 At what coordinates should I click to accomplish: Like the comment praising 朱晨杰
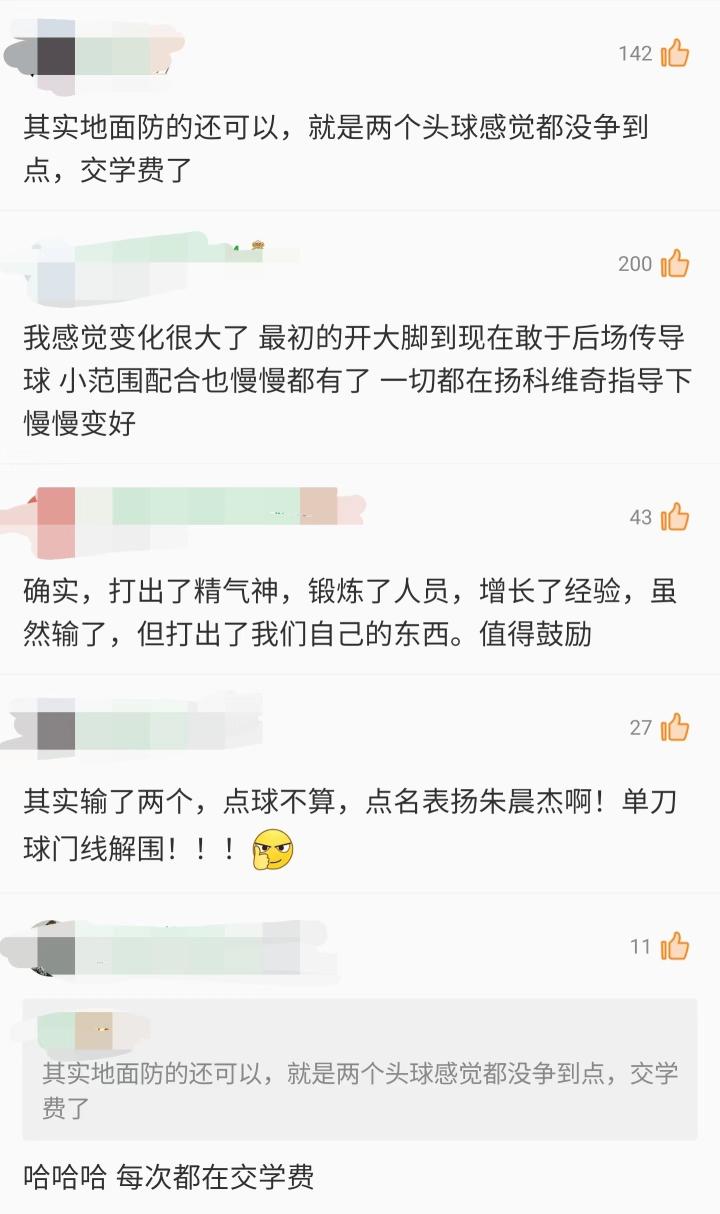(675, 728)
